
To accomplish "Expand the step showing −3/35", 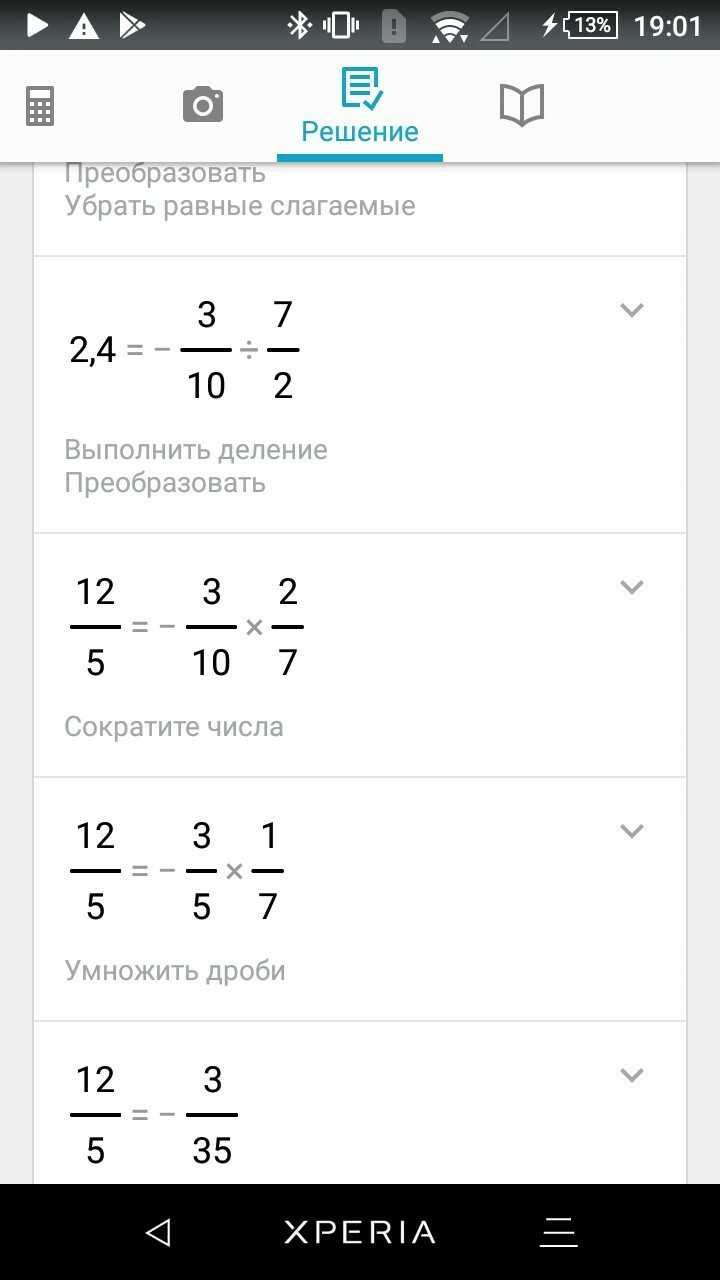I will point(631,1075).
